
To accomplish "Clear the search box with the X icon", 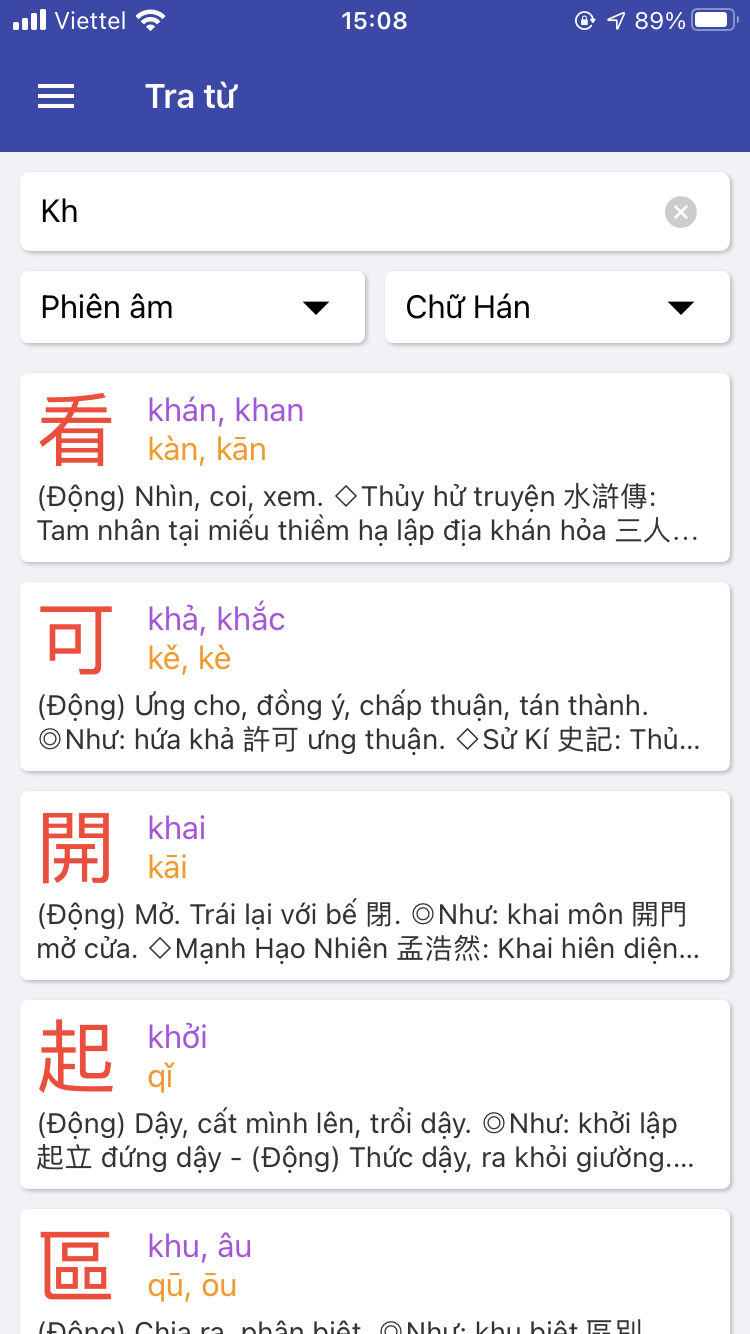I will (x=681, y=211).
